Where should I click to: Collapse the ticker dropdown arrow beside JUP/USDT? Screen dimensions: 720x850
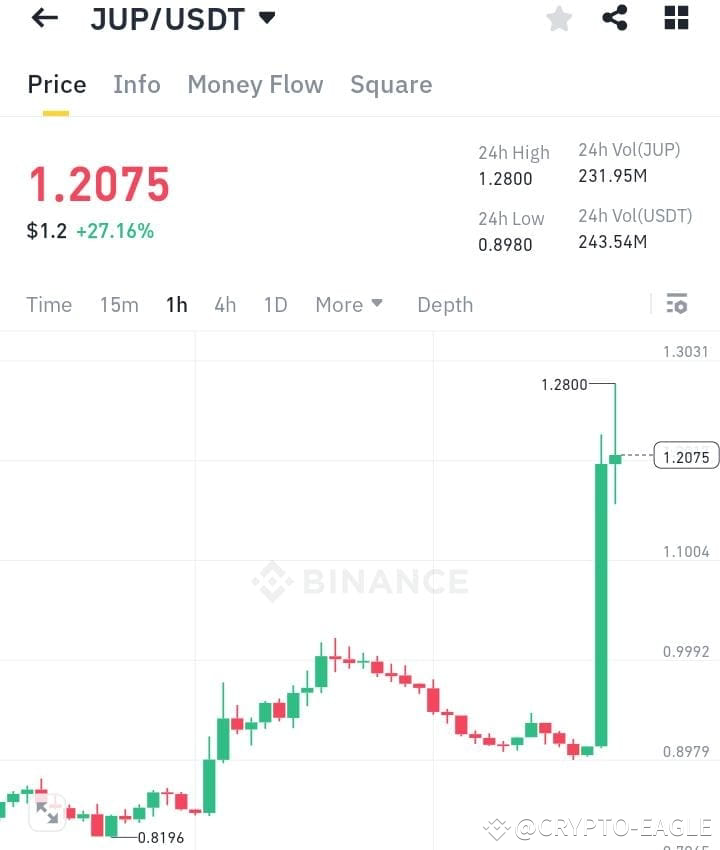[x=265, y=17]
